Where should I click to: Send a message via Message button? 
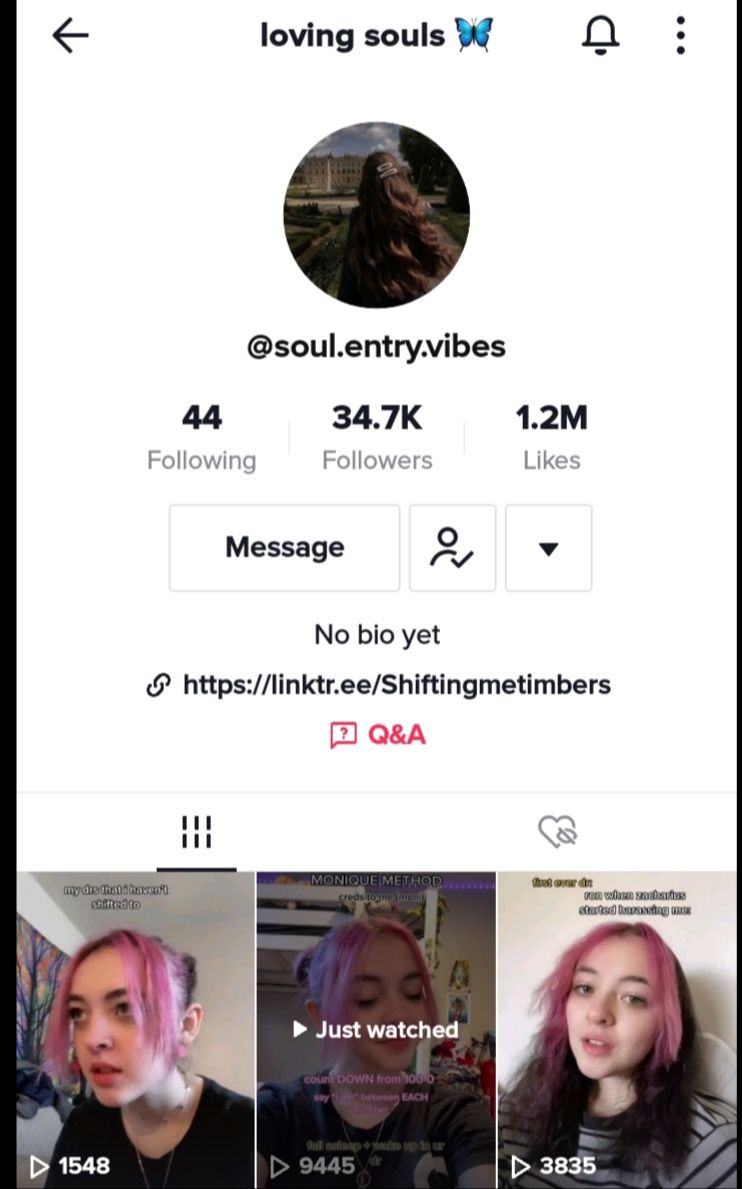(284, 548)
